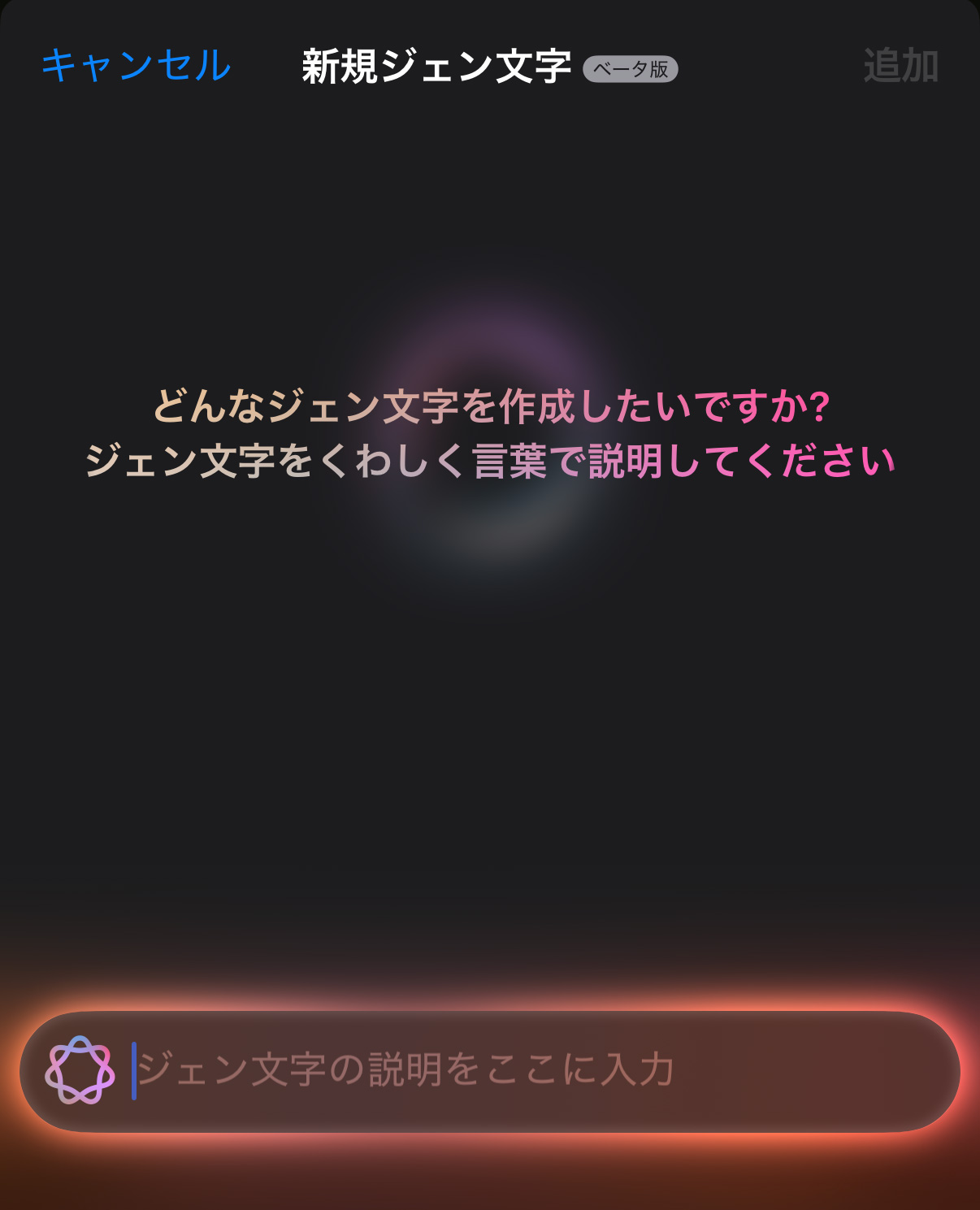Screen dimensions: 980x1210
Task: Tap キャンセル to cancel Genmoji creation
Action: pyautogui.click(x=137, y=65)
